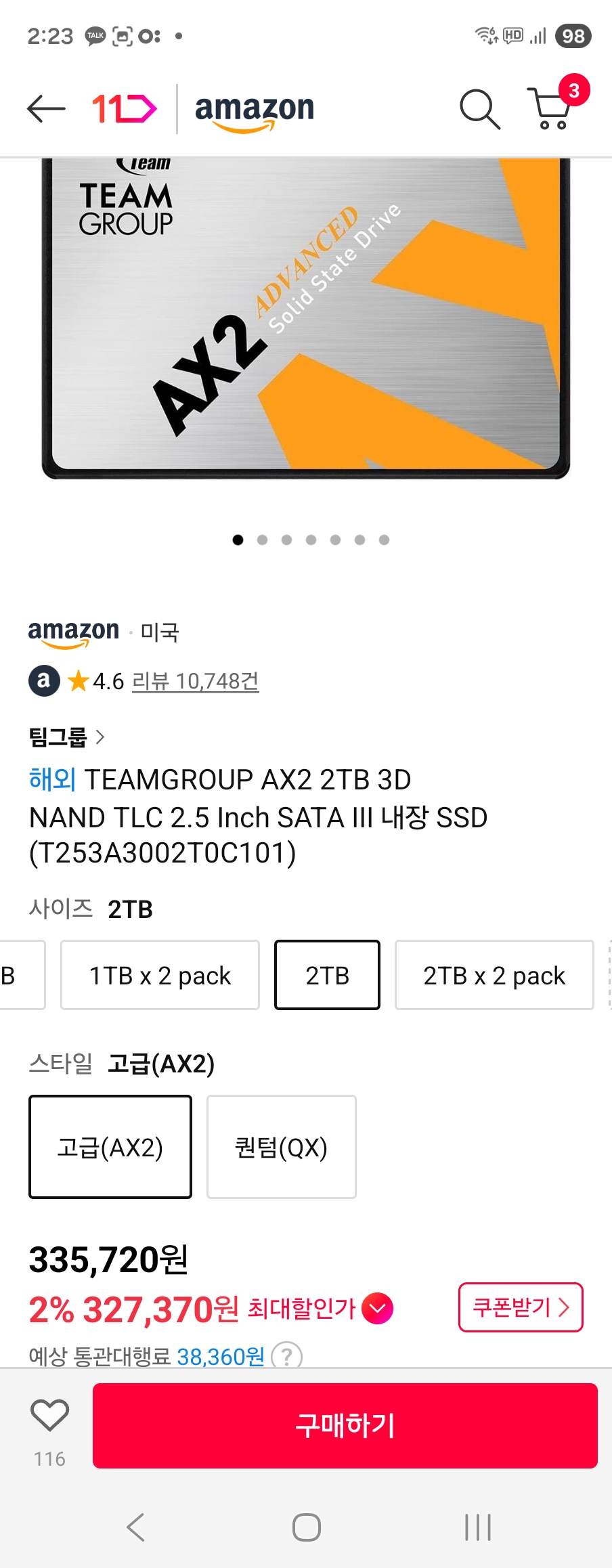Open the search magnifier
612x1568 pixels.
coord(479,108)
